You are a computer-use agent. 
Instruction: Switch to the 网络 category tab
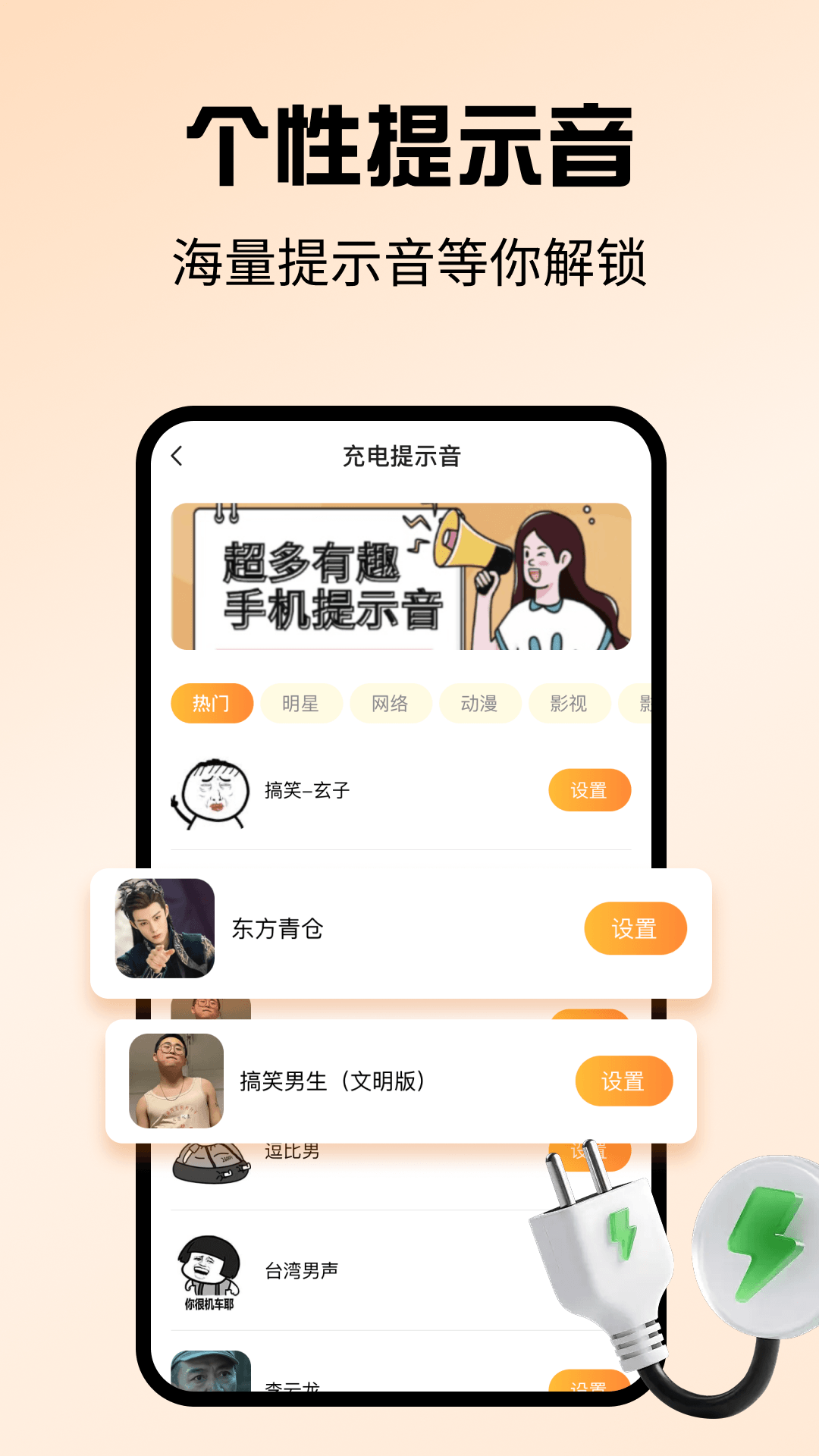(391, 704)
